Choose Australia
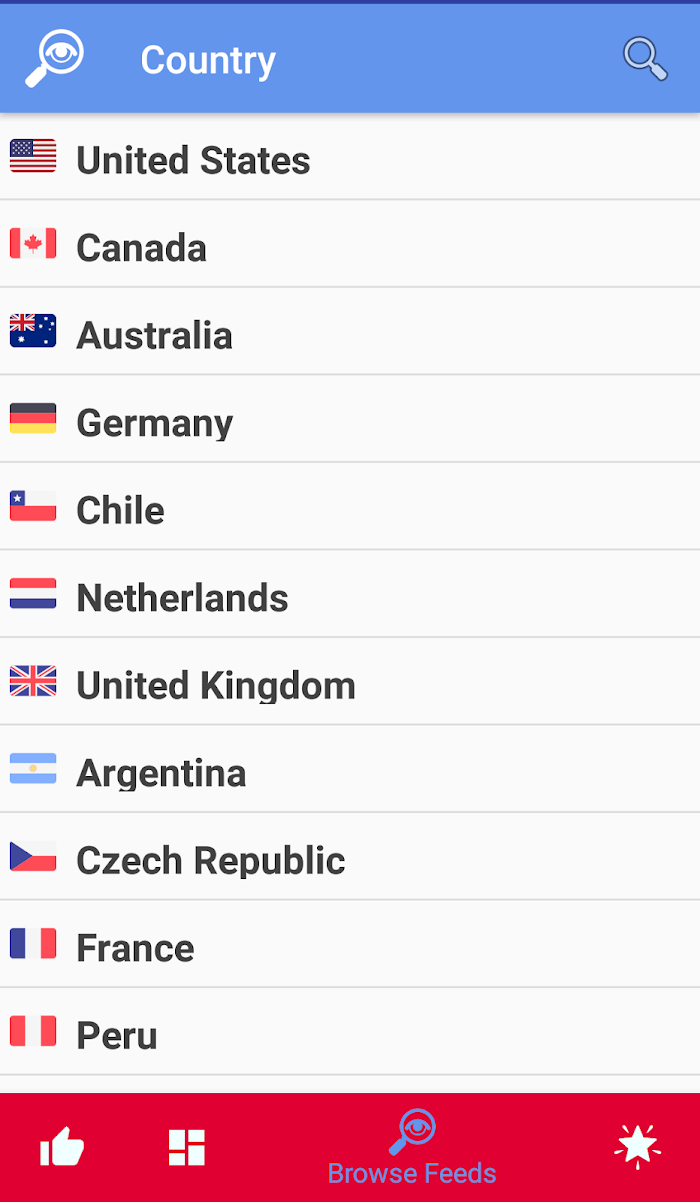The height and width of the screenshot is (1202, 700). point(350,332)
